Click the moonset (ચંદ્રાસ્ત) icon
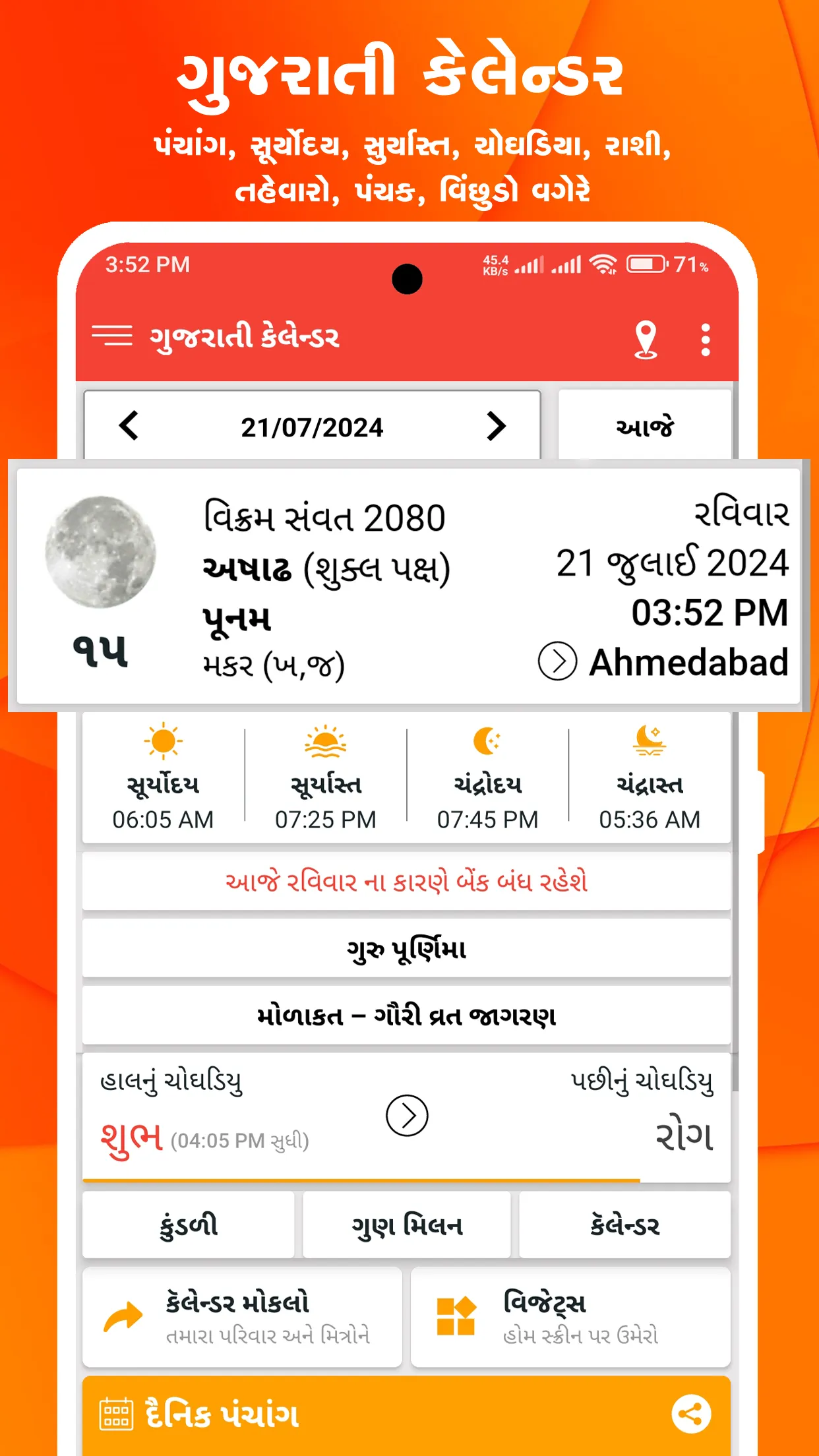 click(x=649, y=742)
